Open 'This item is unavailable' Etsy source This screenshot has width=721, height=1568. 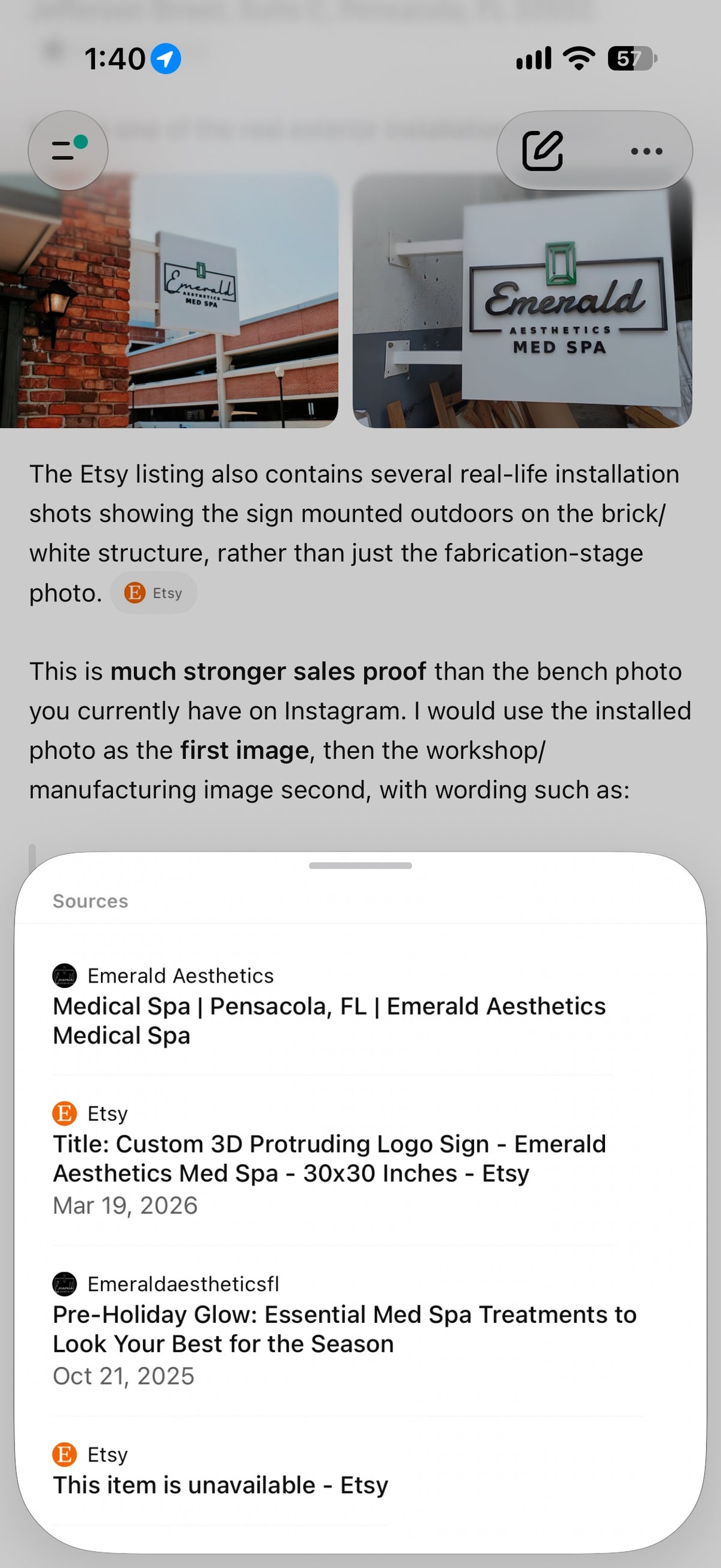click(332, 1469)
